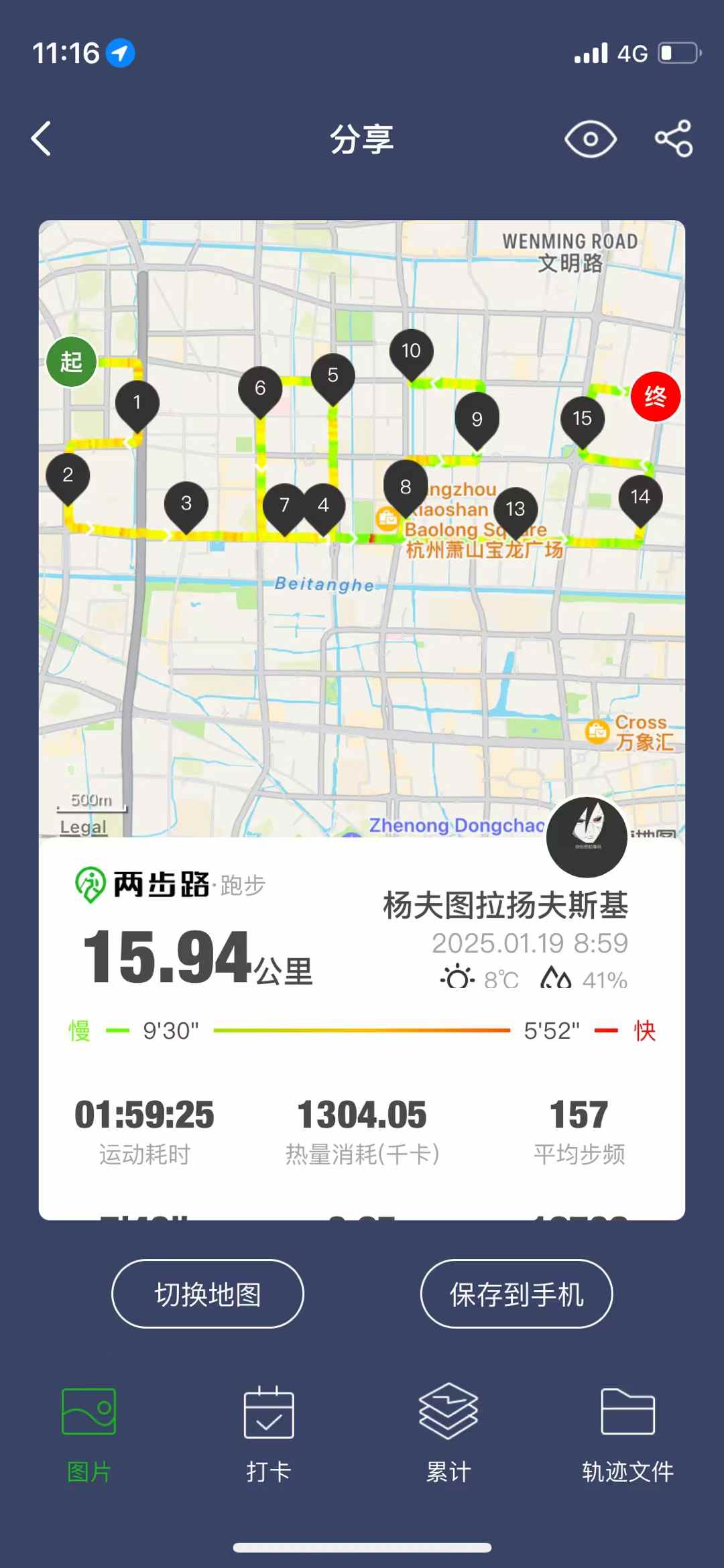The width and height of the screenshot is (724, 1568).
Task: Save the image with 保存到手机
Action: pyautogui.click(x=516, y=1294)
